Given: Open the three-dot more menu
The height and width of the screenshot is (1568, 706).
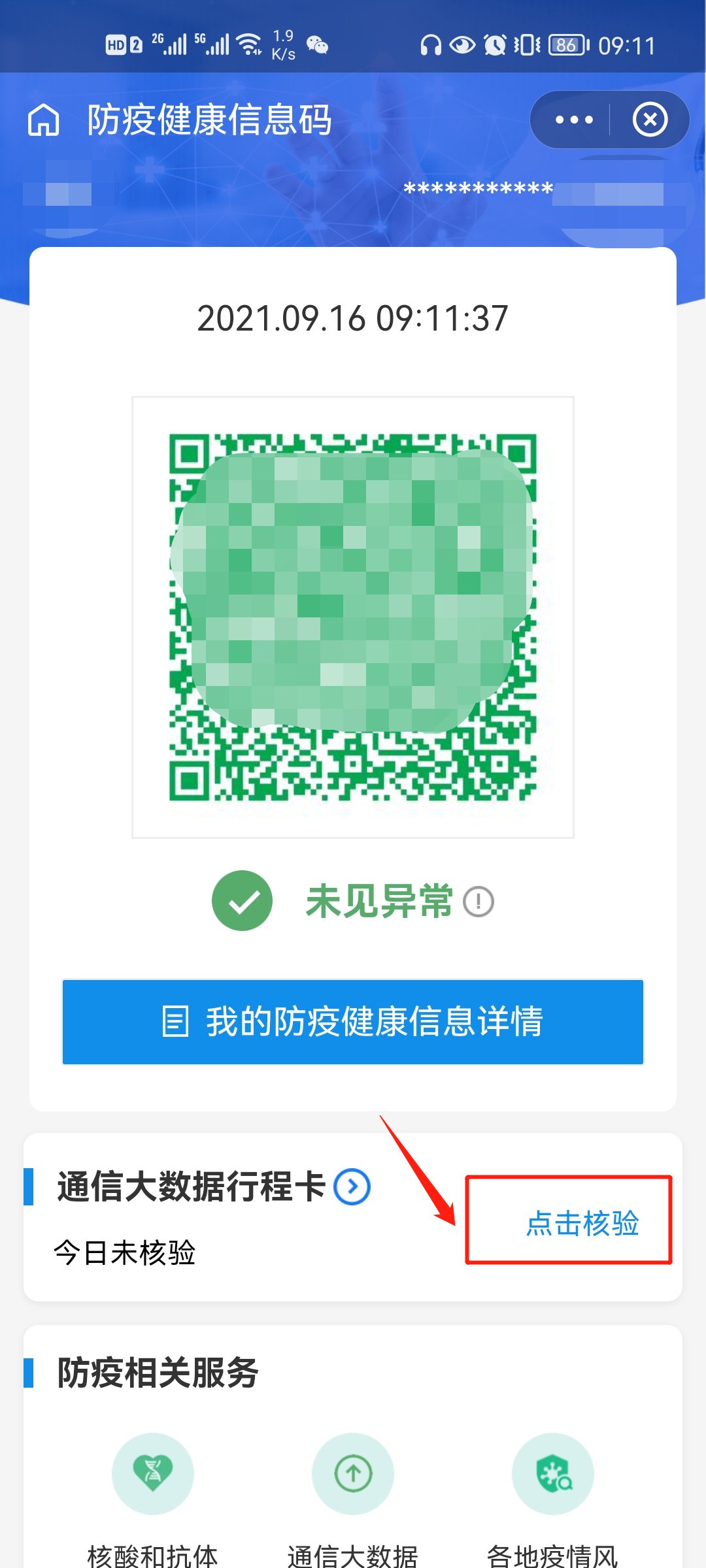Looking at the screenshot, I should click(x=573, y=120).
